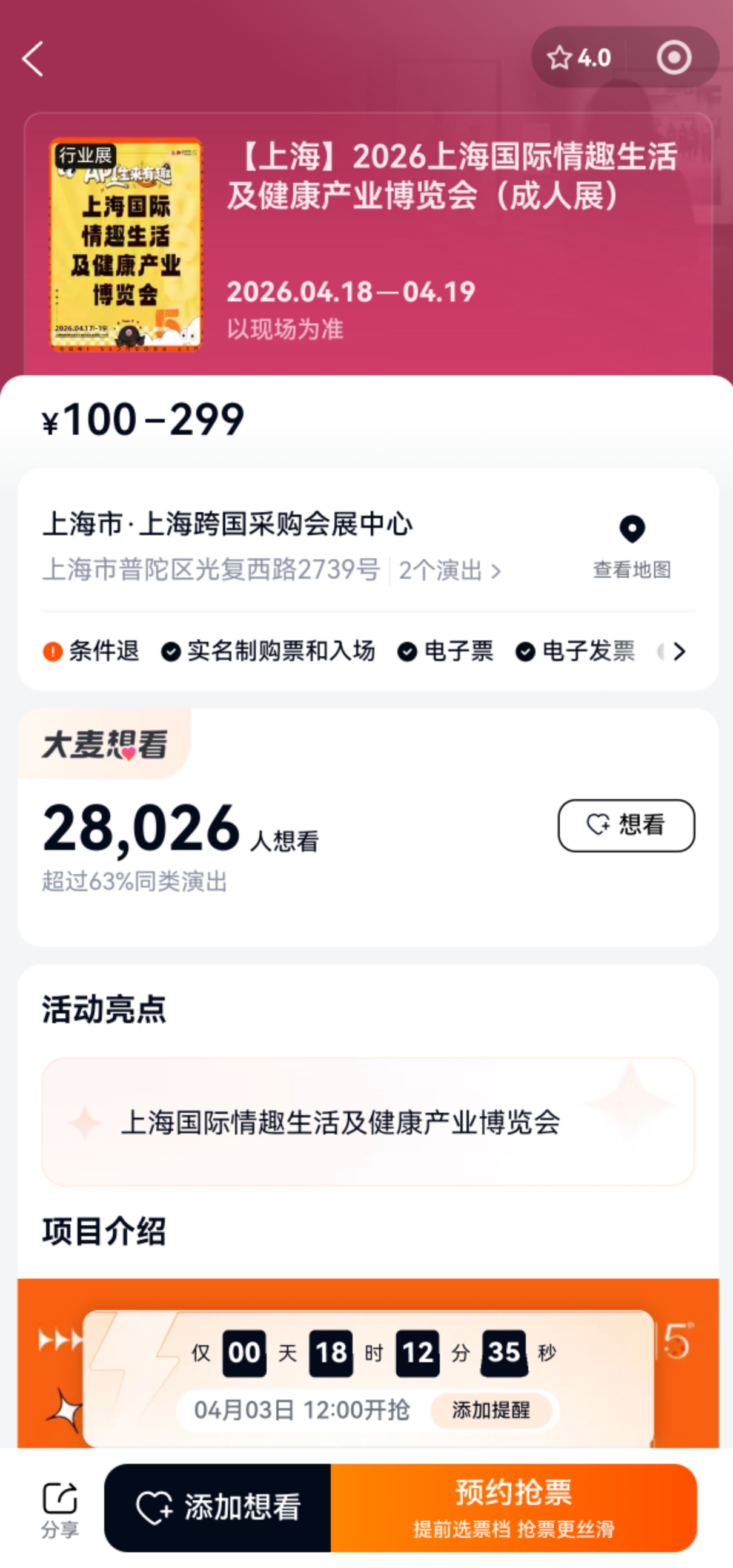The image size is (733, 1568).
Task: Tap the circular target icon at top right
Action: tap(673, 58)
